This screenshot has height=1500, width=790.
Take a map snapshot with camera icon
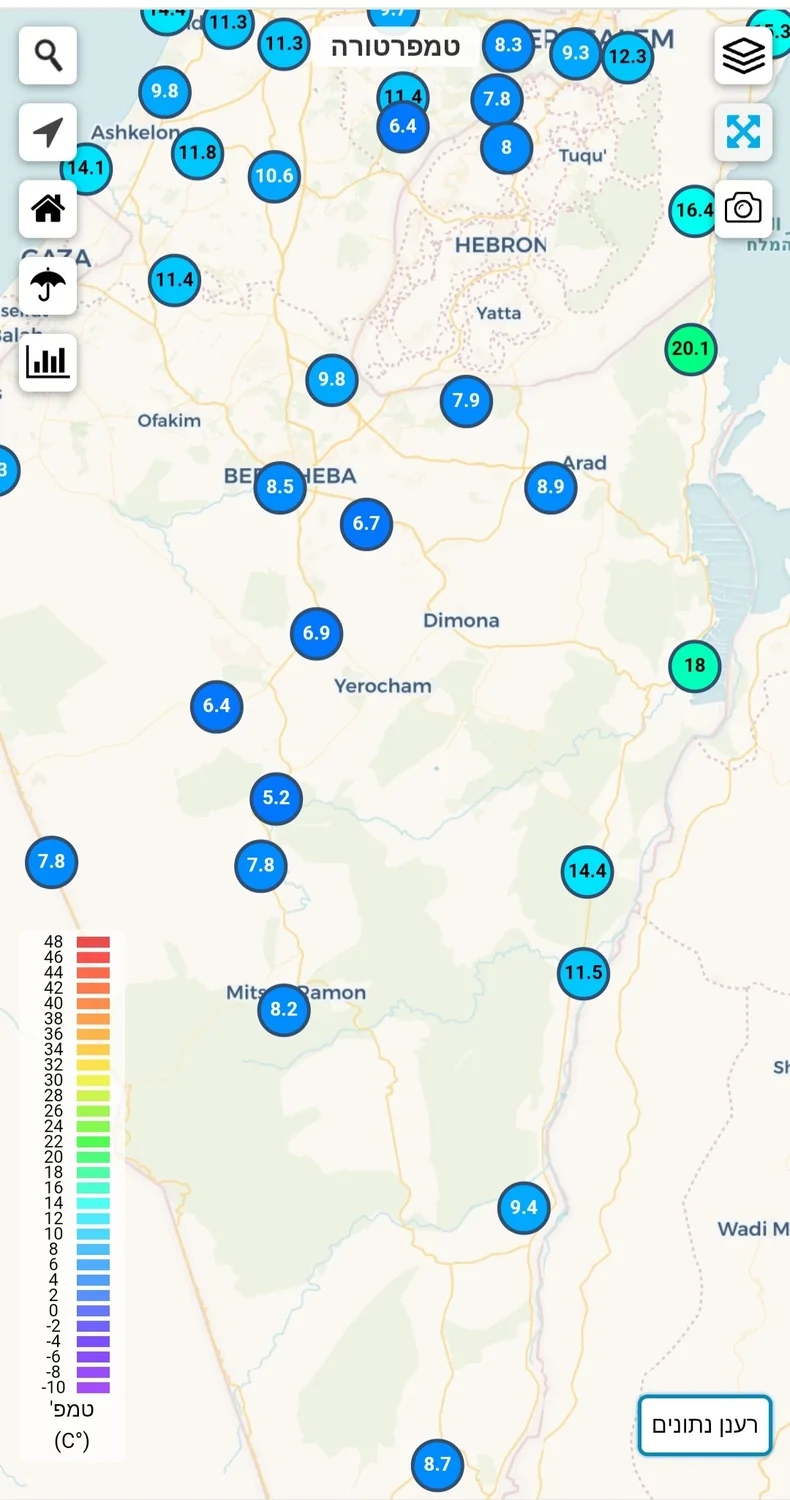pyautogui.click(x=743, y=209)
